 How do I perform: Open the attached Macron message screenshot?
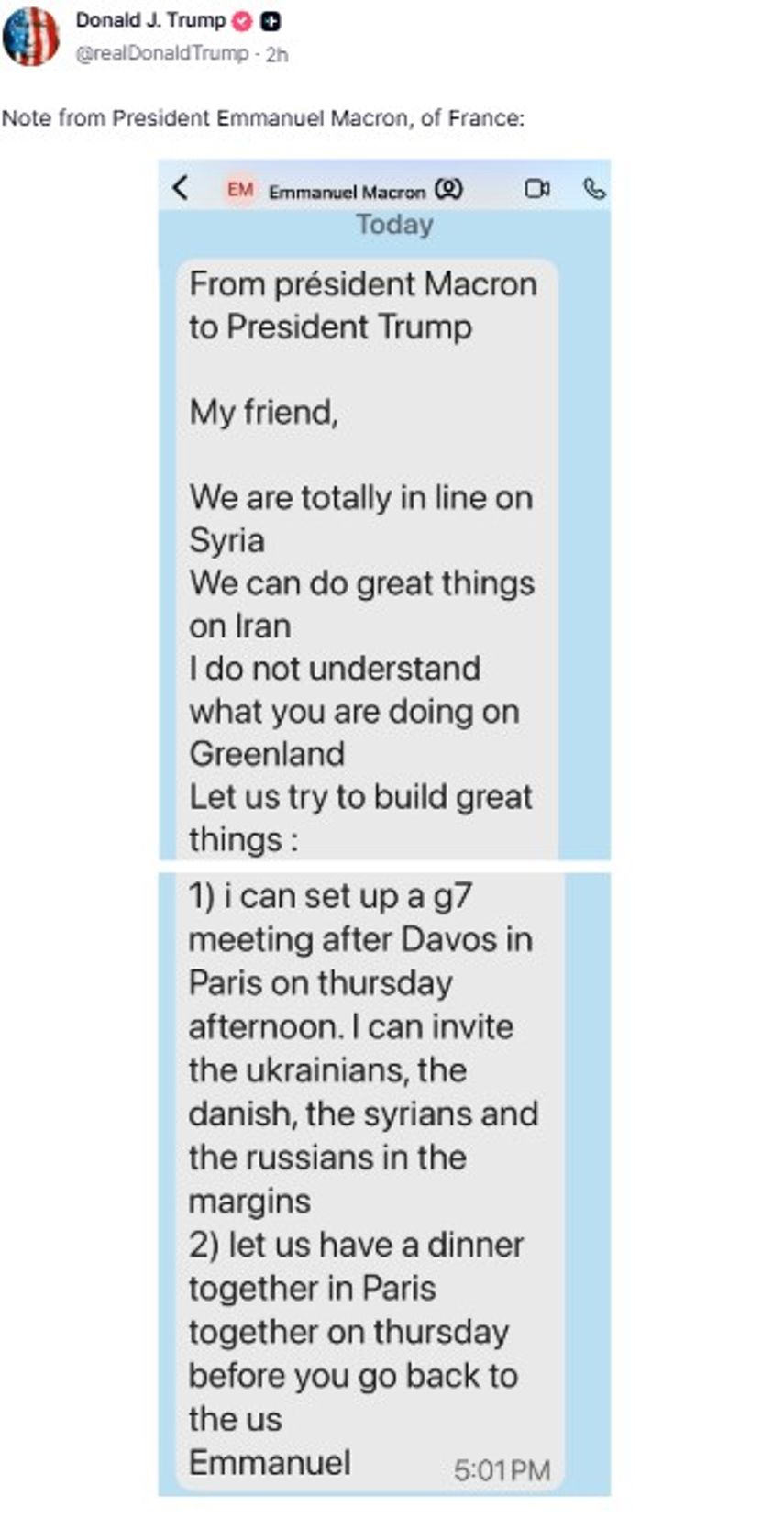click(384, 825)
